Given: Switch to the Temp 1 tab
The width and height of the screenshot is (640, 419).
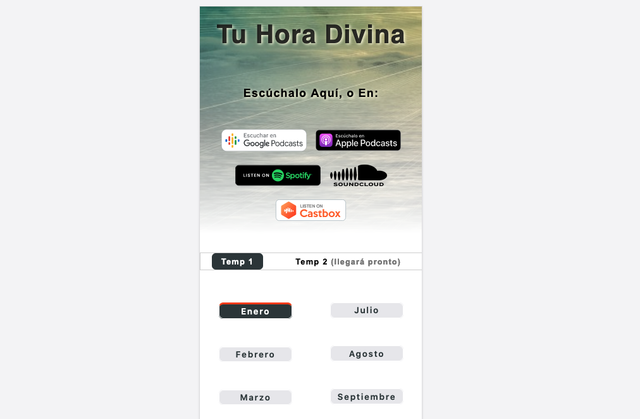Looking at the screenshot, I should point(237,261).
